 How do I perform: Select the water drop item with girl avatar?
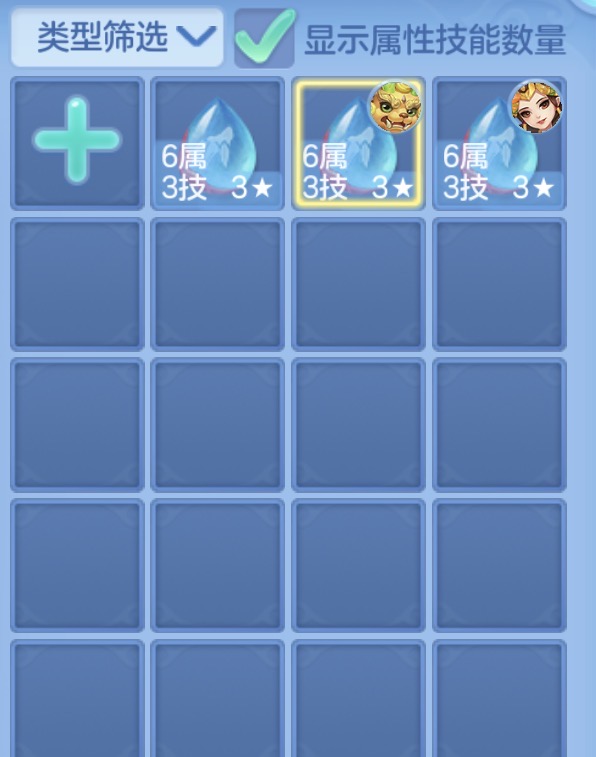pos(499,143)
